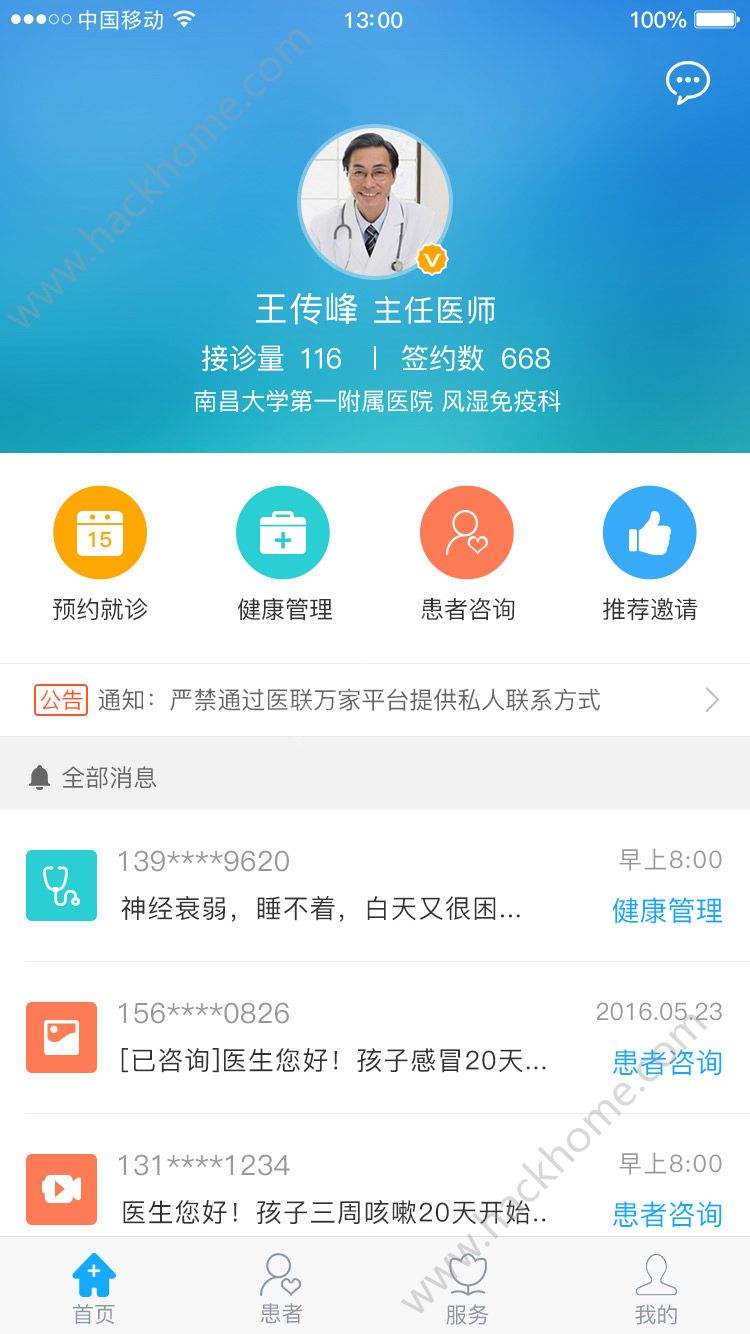Image resolution: width=750 pixels, height=1334 pixels.
Task: Open the 公告 notice announcement row
Action: click(x=375, y=700)
